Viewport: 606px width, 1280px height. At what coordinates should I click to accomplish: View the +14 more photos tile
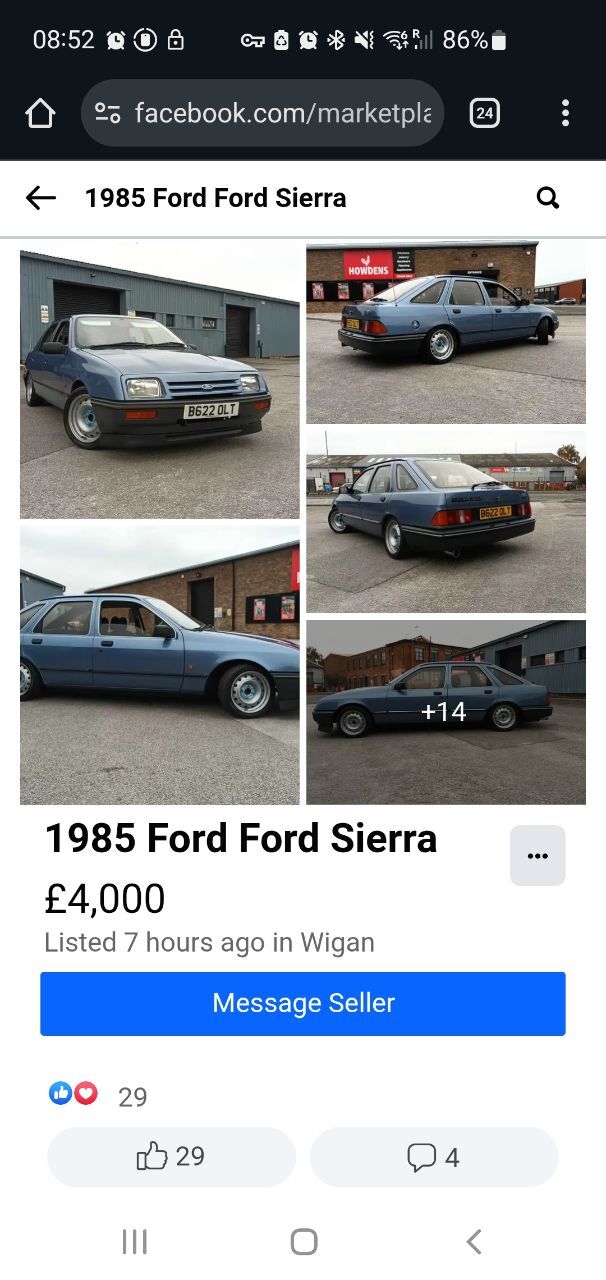[x=446, y=711]
